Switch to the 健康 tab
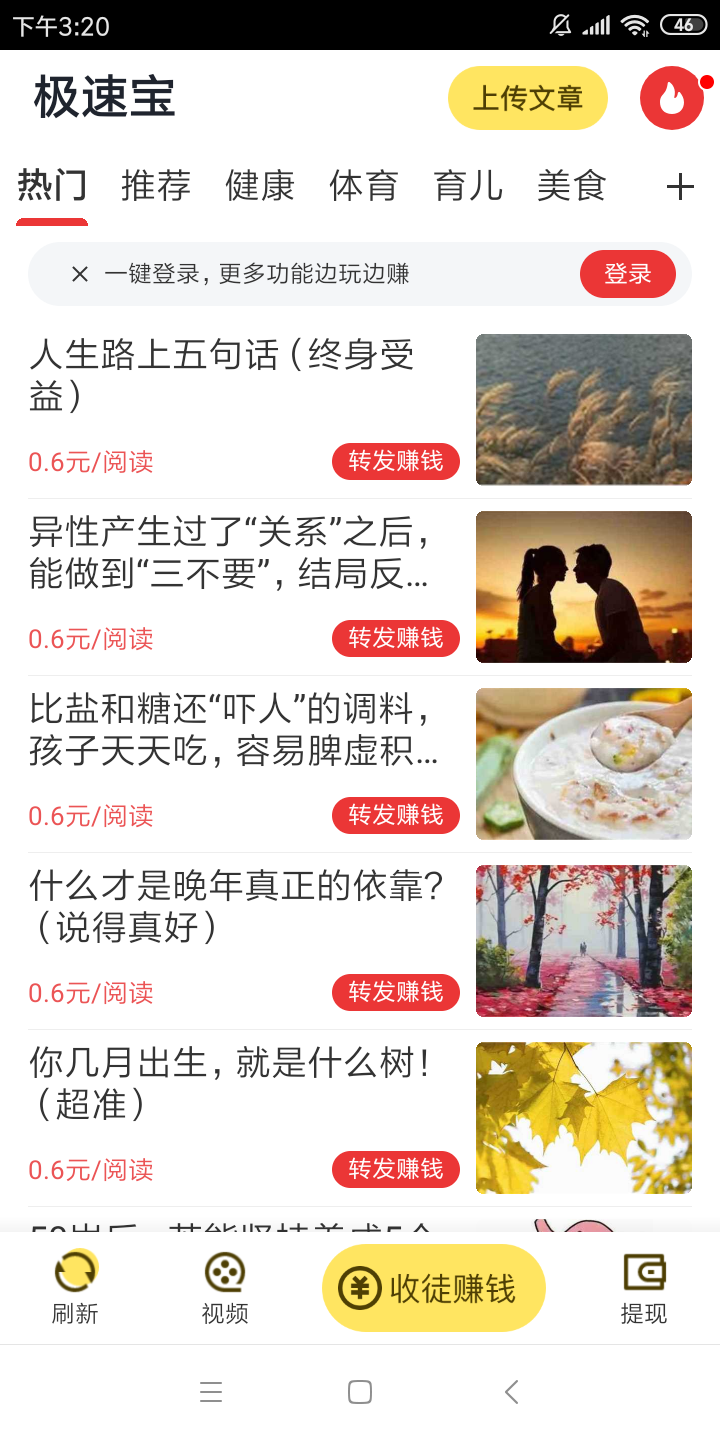 (260, 186)
